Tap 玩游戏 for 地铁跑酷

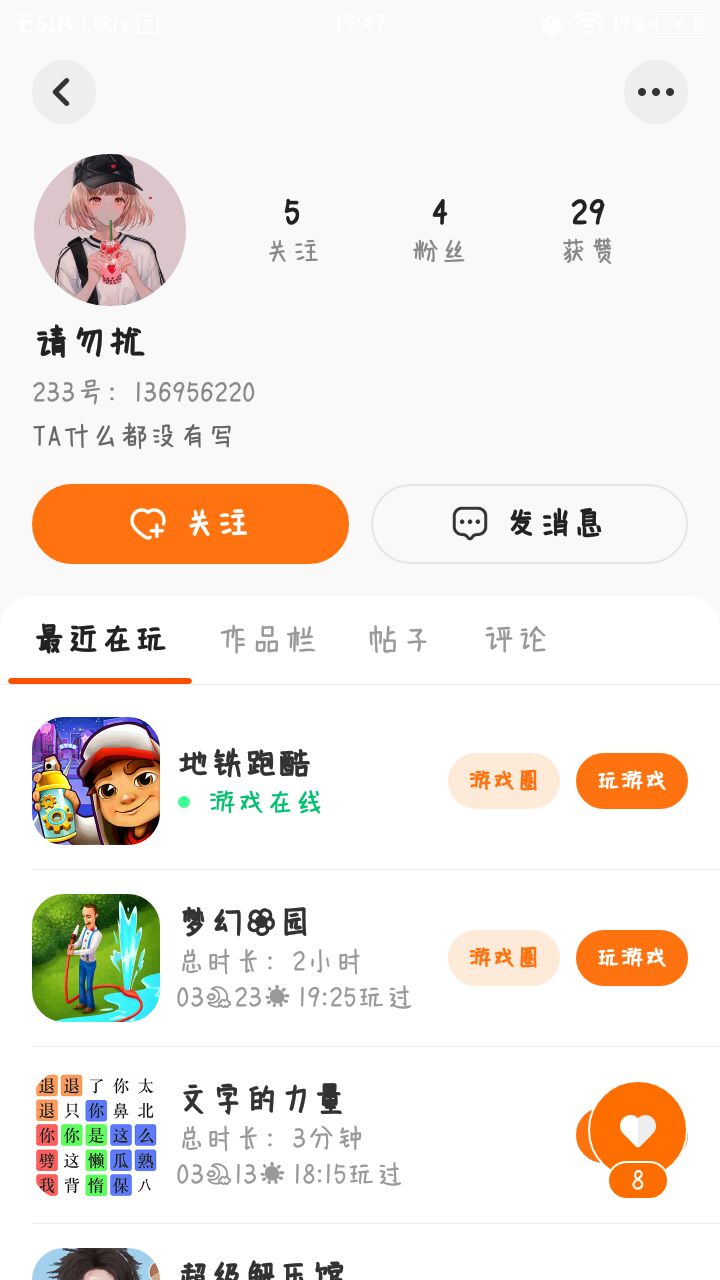click(631, 781)
